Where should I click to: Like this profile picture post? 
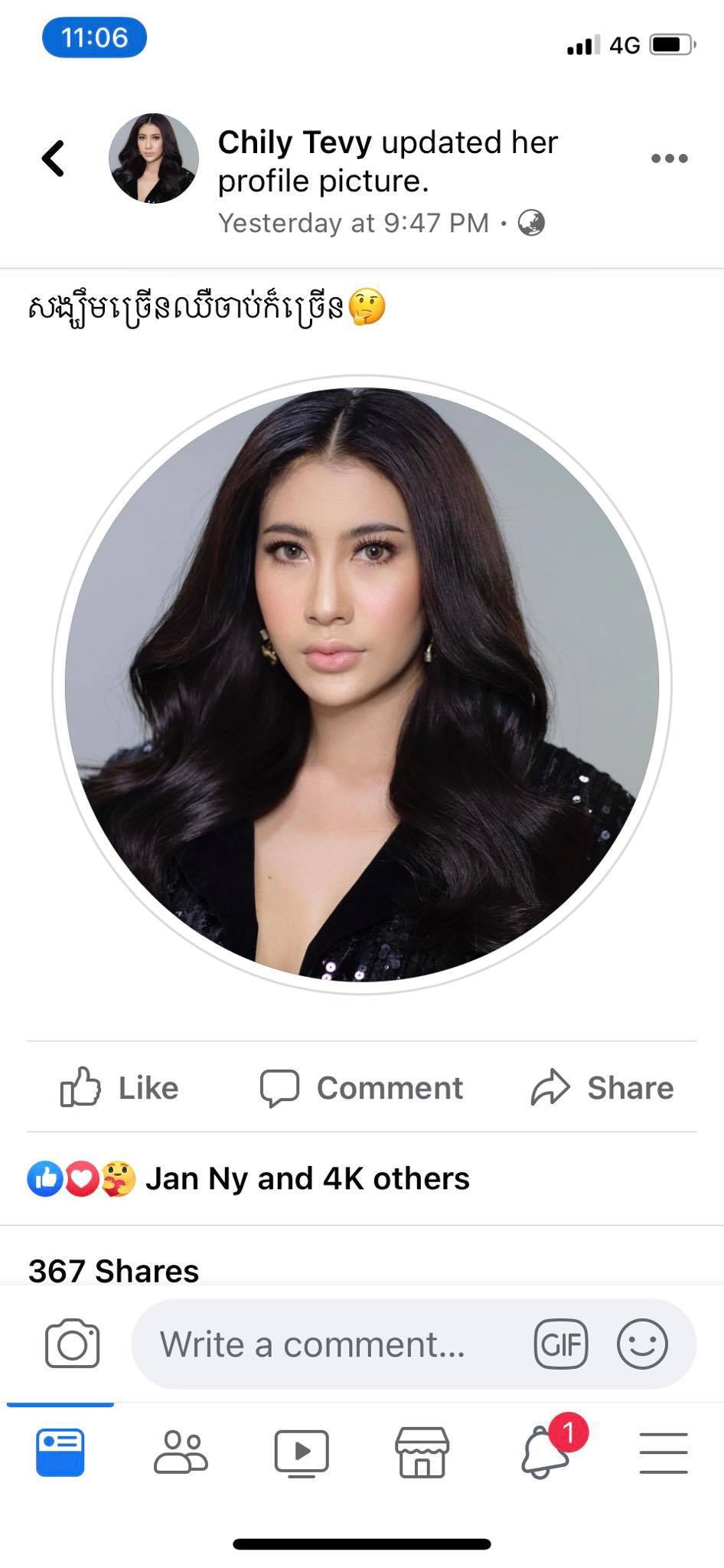pyautogui.click(x=120, y=1088)
